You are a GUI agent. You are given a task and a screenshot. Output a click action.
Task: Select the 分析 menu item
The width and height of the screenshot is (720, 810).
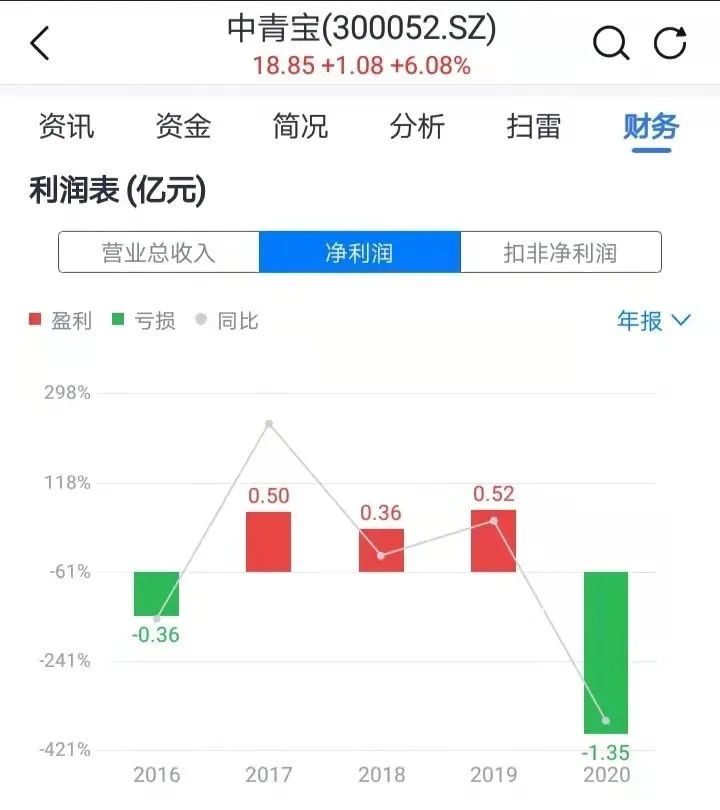tap(419, 127)
